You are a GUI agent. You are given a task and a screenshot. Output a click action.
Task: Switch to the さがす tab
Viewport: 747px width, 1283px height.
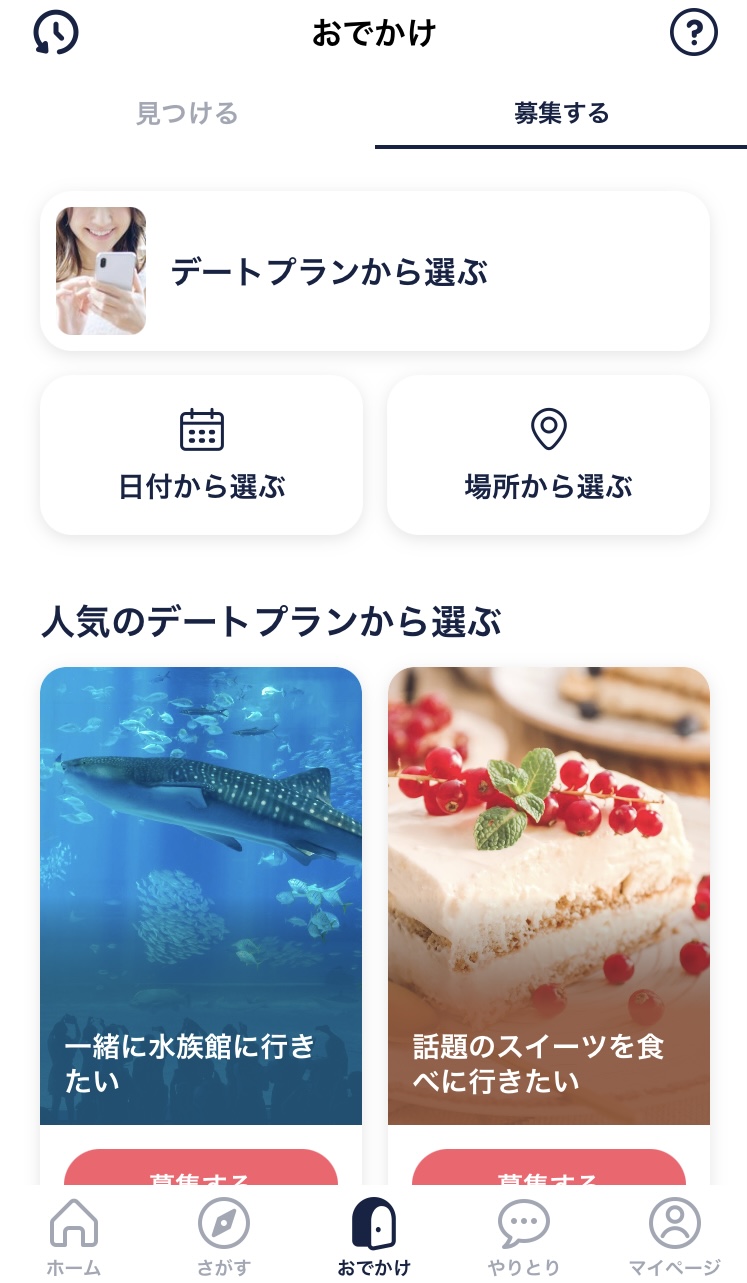point(223,1238)
